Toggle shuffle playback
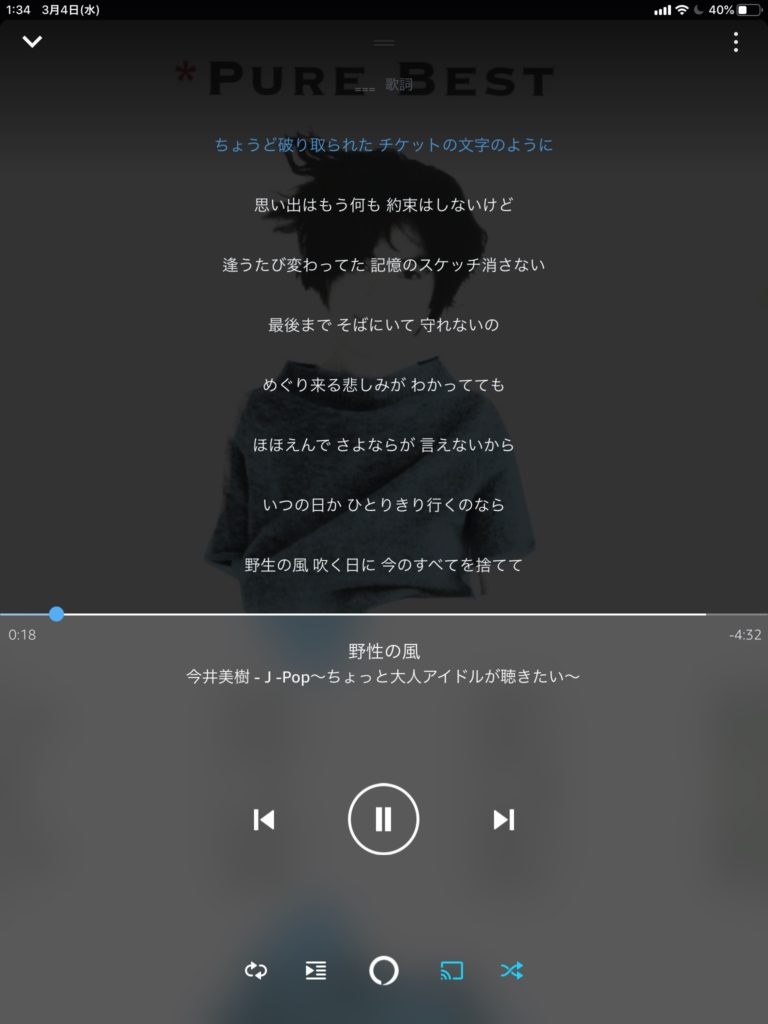This screenshot has height=1024, width=768. point(512,970)
